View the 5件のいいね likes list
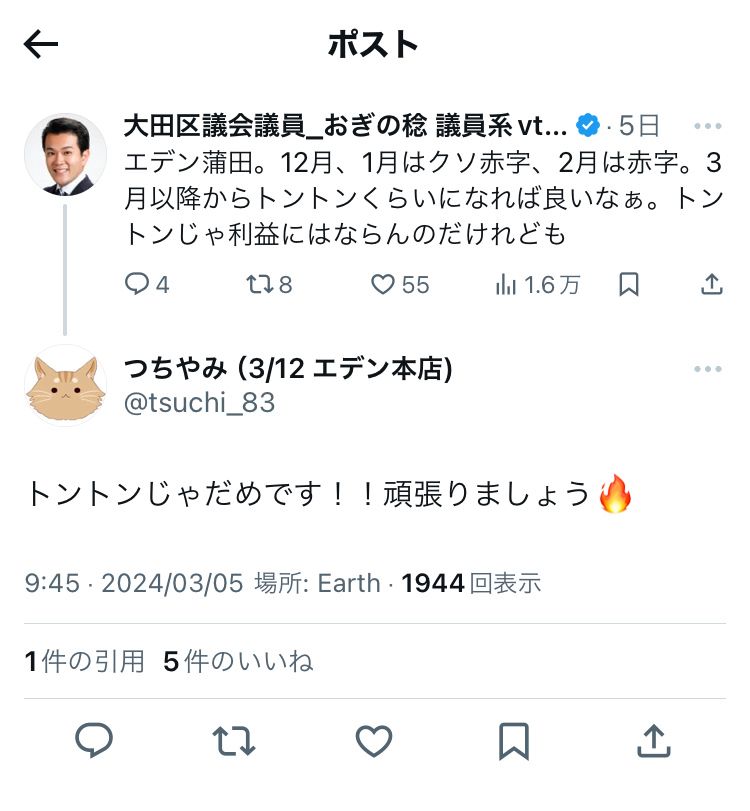 tap(238, 662)
